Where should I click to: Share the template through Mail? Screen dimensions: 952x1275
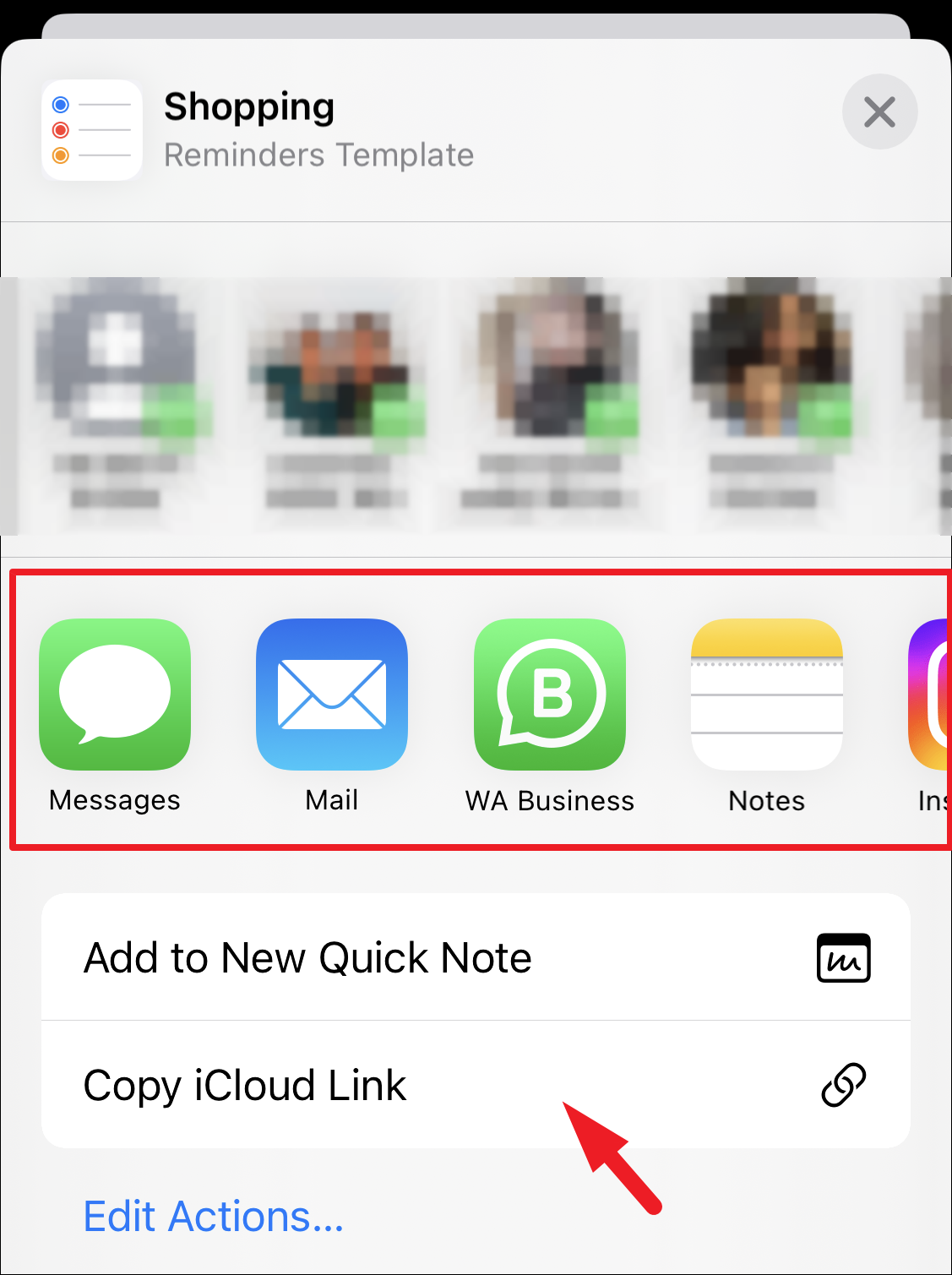click(332, 695)
